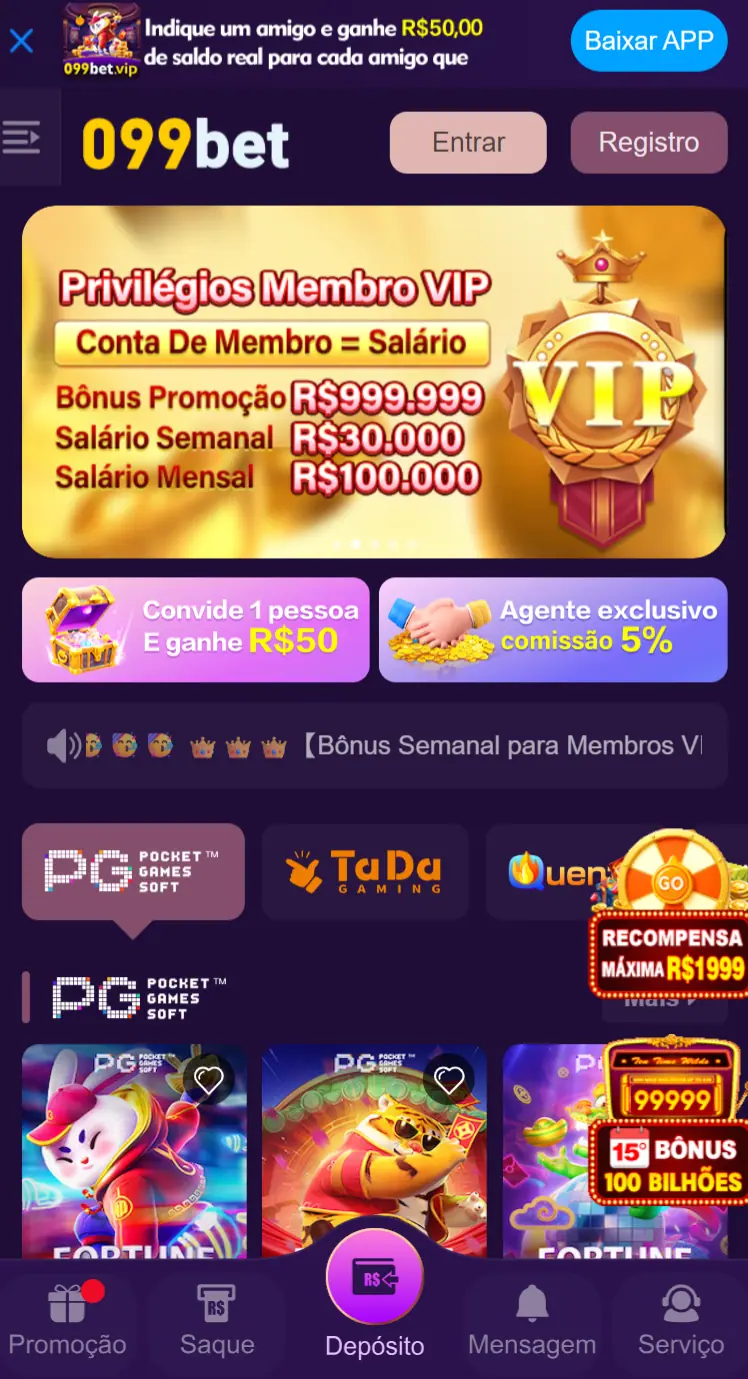Go to the Promoção tab
This screenshot has height=1379, width=748.
pyautogui.click(x=68, y=1320)
